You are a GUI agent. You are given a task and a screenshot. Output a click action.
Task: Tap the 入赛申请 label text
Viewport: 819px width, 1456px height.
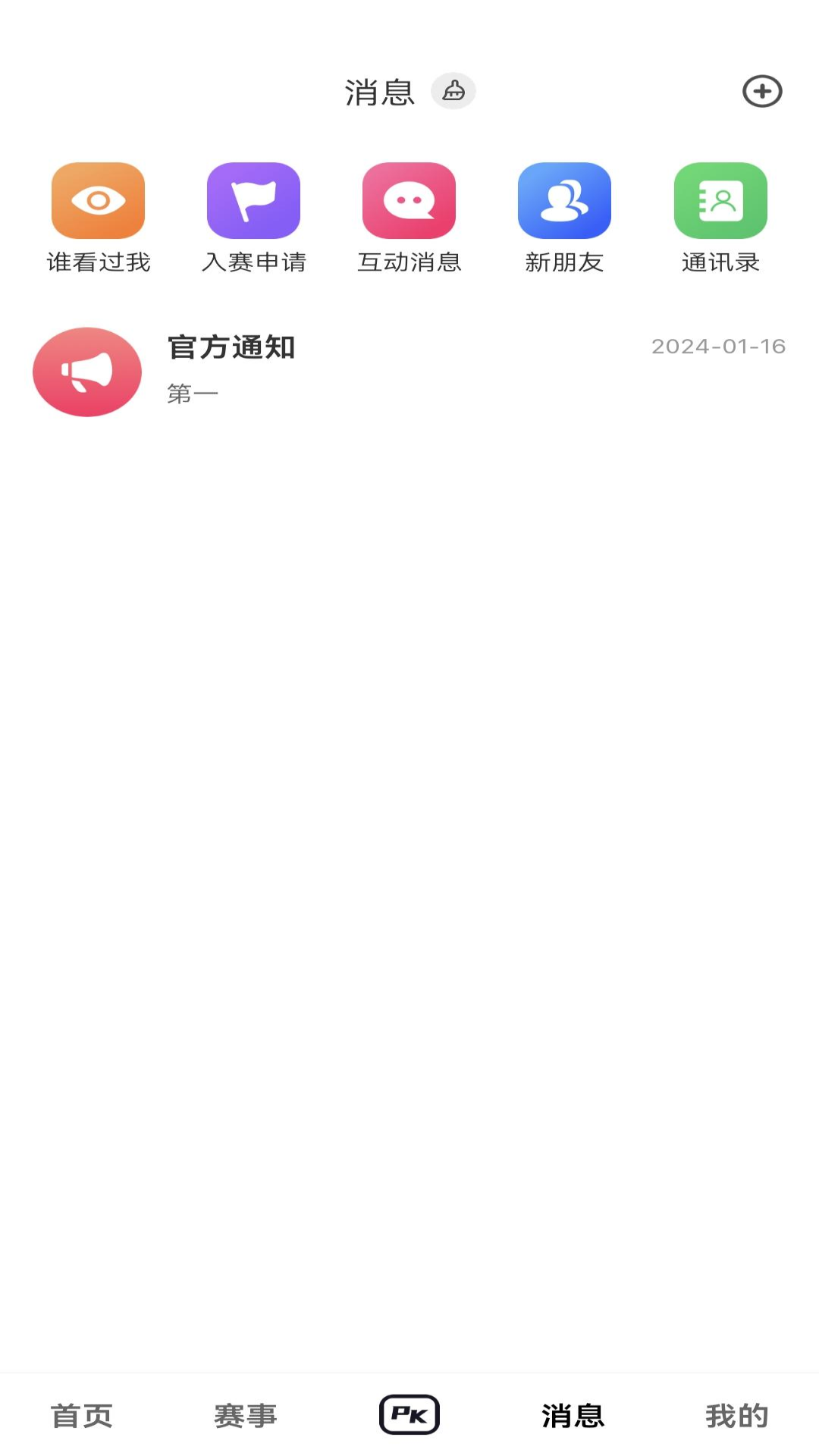tap(254, 263)
